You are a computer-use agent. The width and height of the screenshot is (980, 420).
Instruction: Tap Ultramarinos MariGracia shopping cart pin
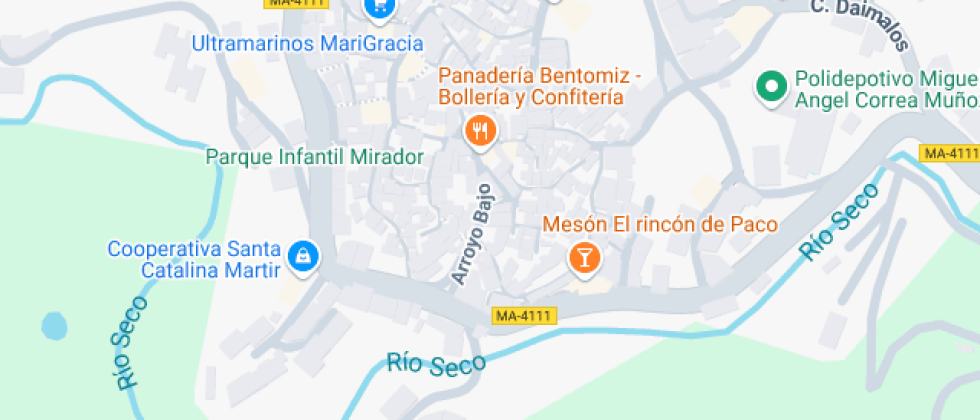coord(379,8)
